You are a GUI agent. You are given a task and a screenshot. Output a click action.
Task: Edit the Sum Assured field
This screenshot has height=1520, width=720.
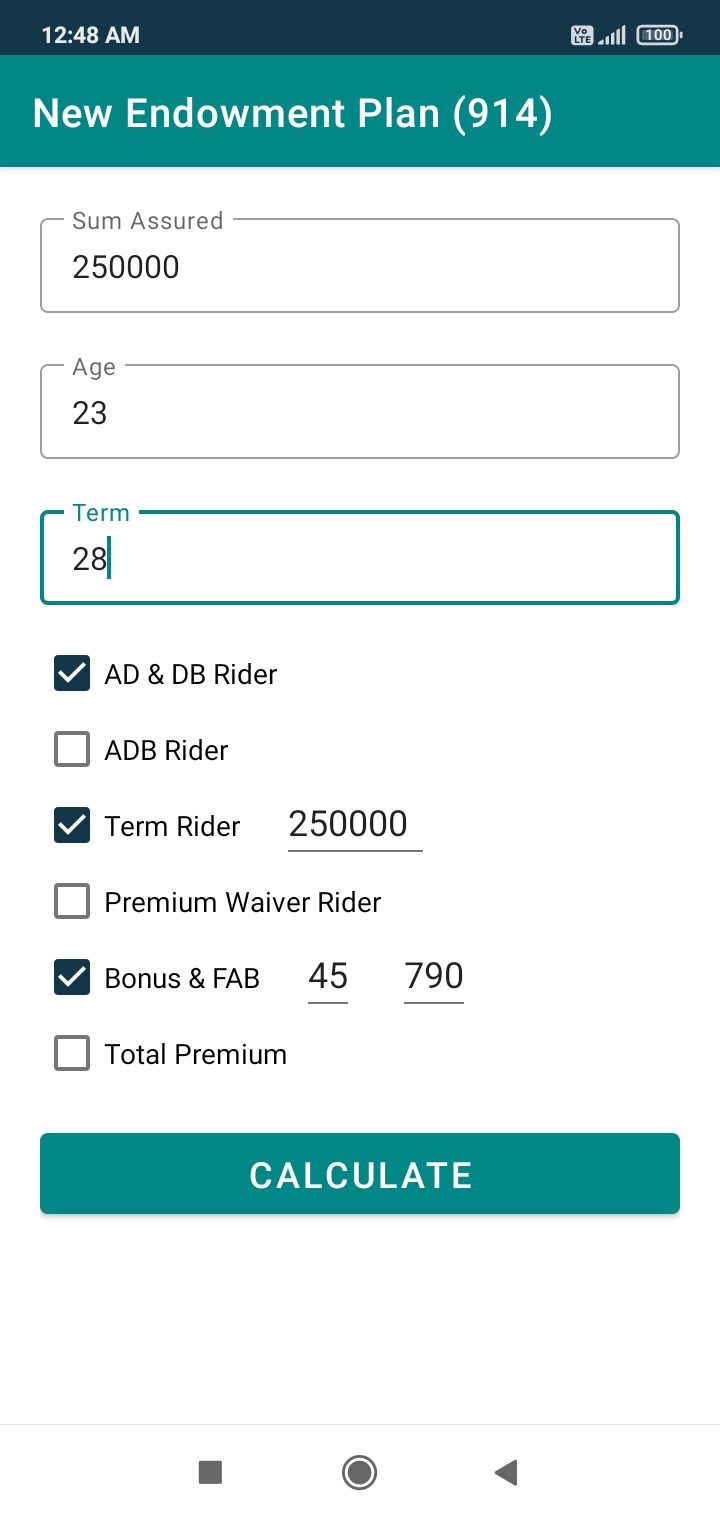[360, 266]
